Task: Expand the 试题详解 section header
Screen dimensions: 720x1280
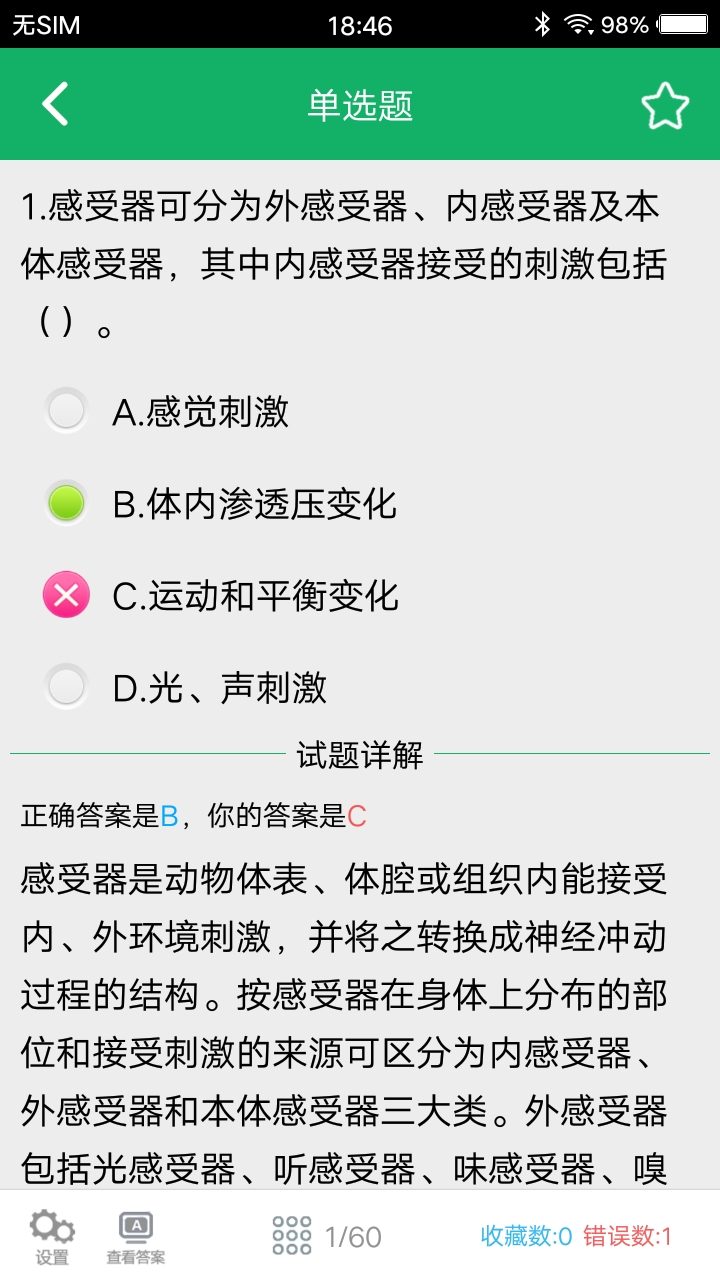Action: click(x=360, y=758)
